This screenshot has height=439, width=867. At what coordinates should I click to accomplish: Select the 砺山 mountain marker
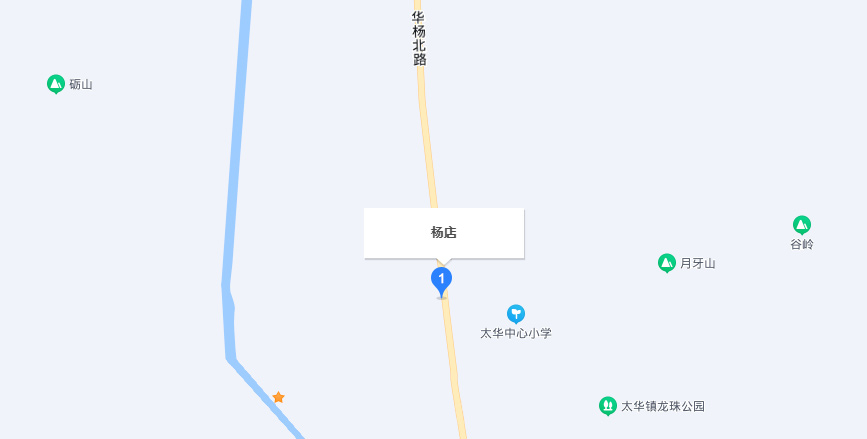56,84
